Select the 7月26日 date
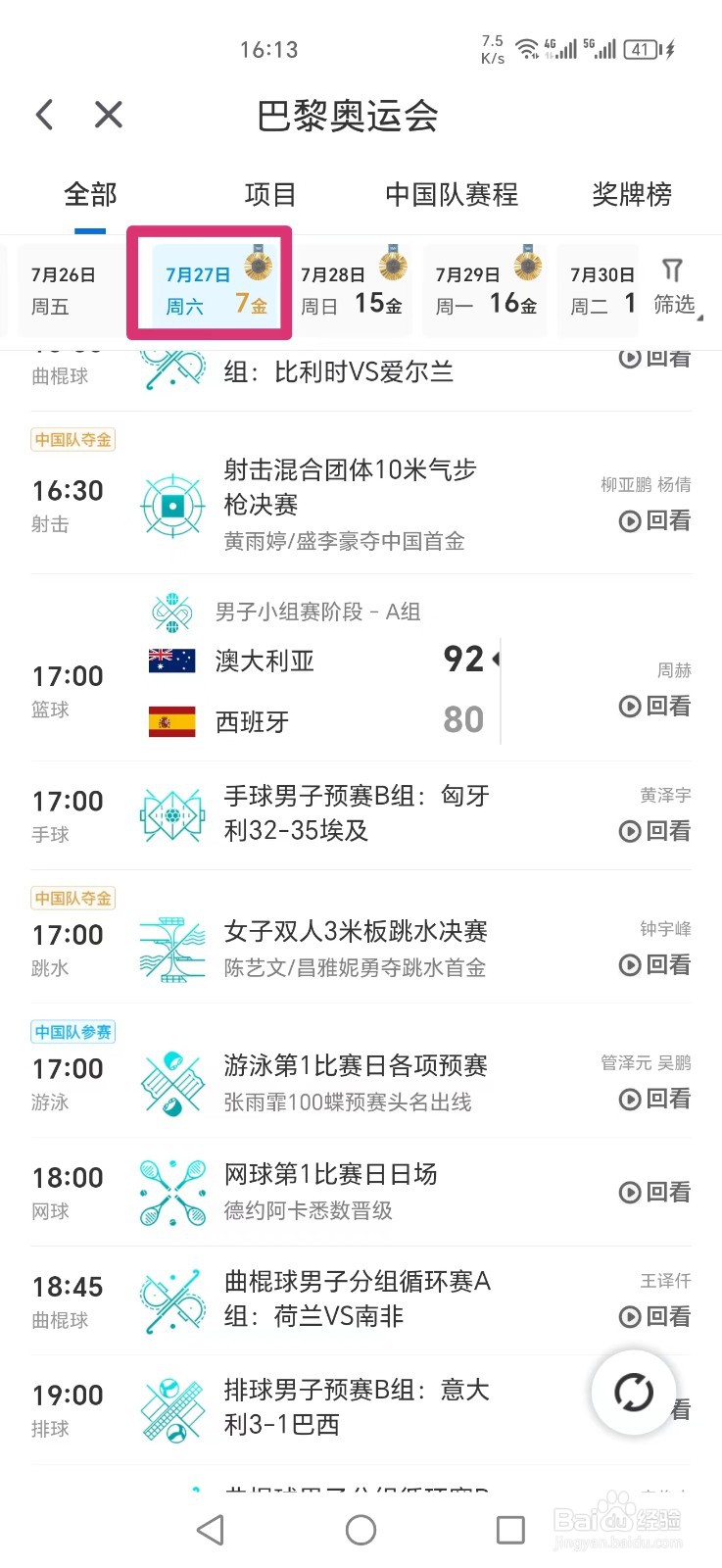 [64, 289]
